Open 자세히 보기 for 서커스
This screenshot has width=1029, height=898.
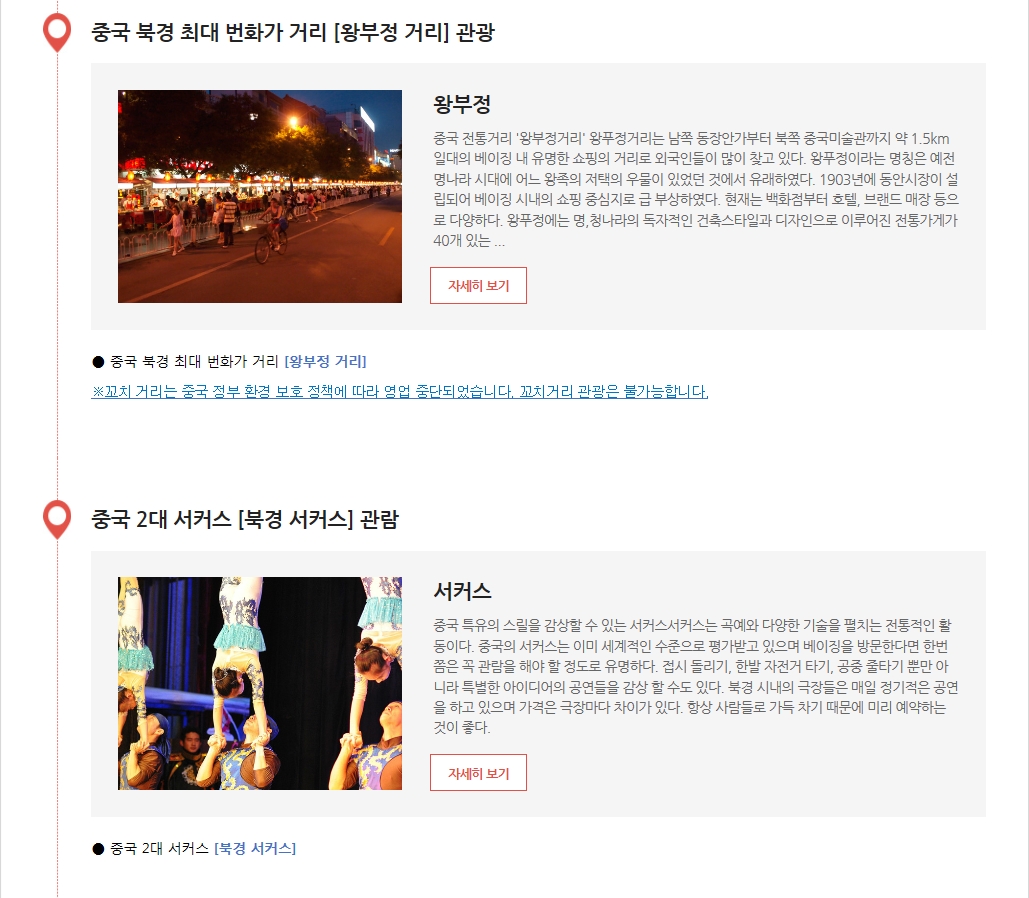478,773
